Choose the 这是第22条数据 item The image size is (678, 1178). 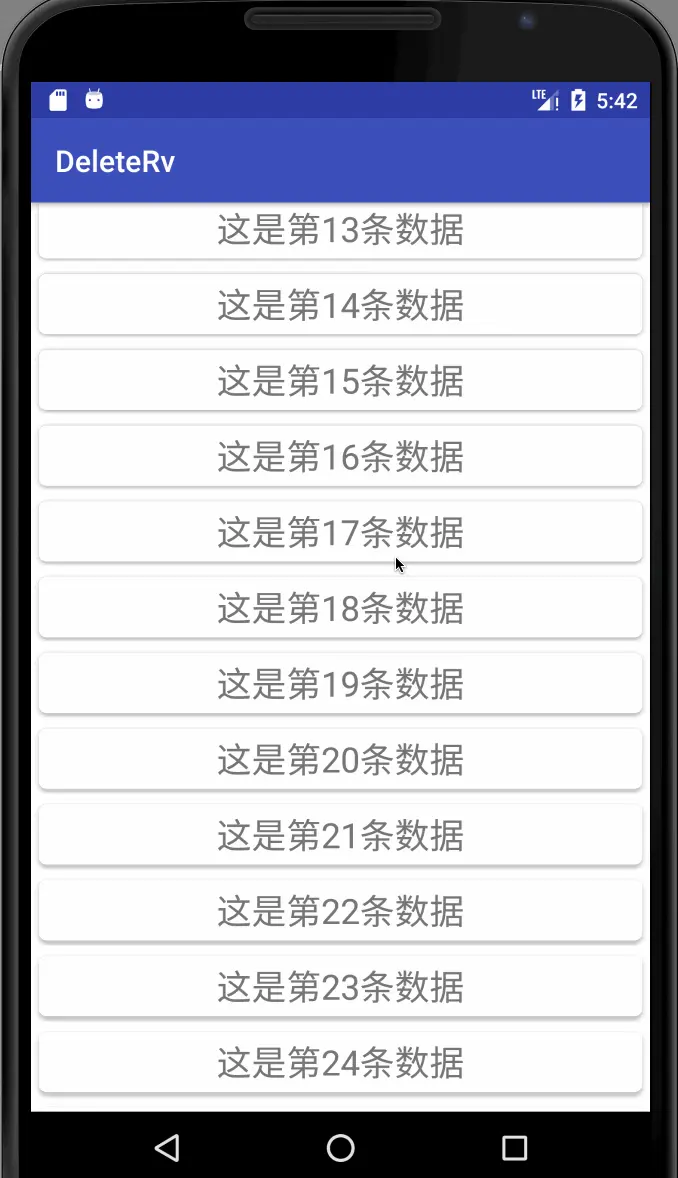tap(341, 911)
